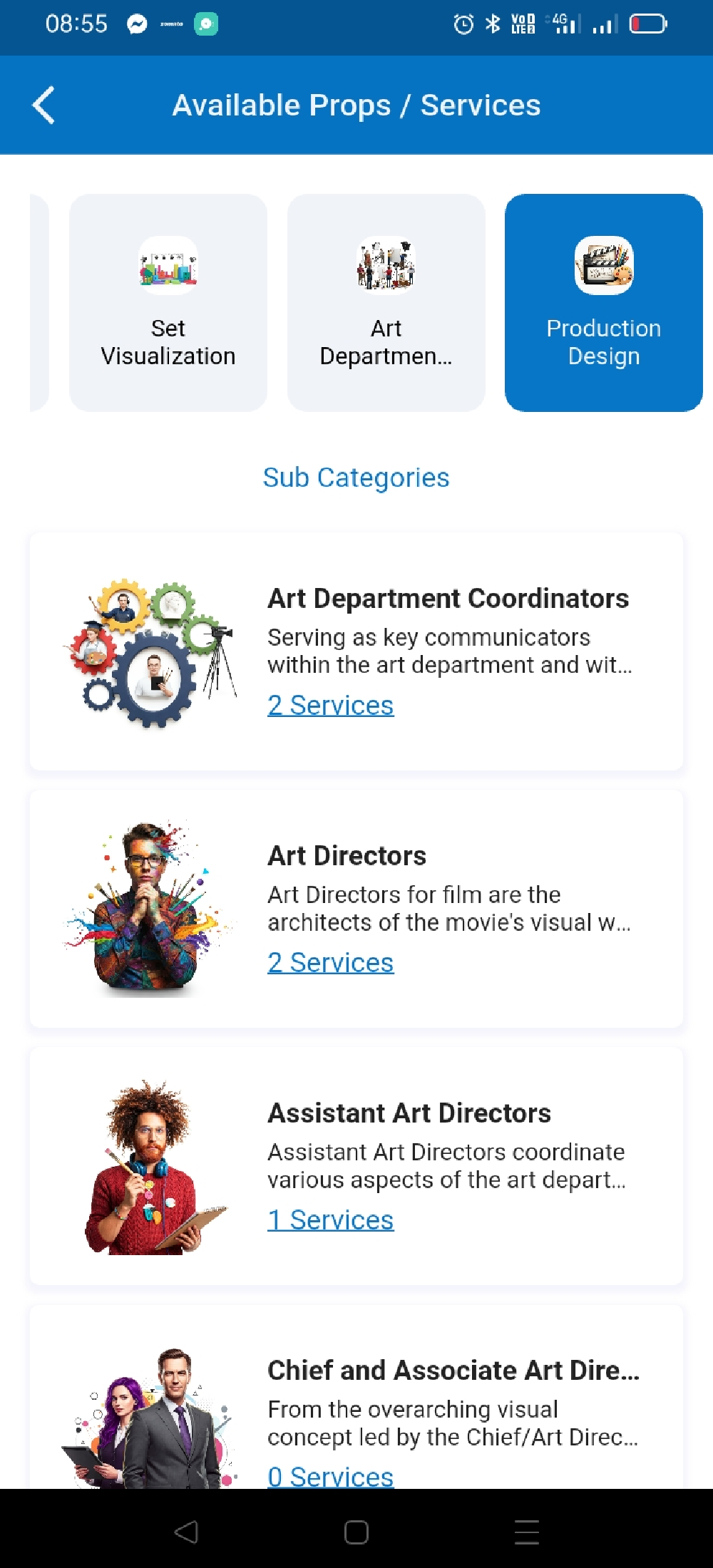The height and width of the screenshot is (1568, 713).
Task: Select the Art Department category
Action: coord(386,302)
